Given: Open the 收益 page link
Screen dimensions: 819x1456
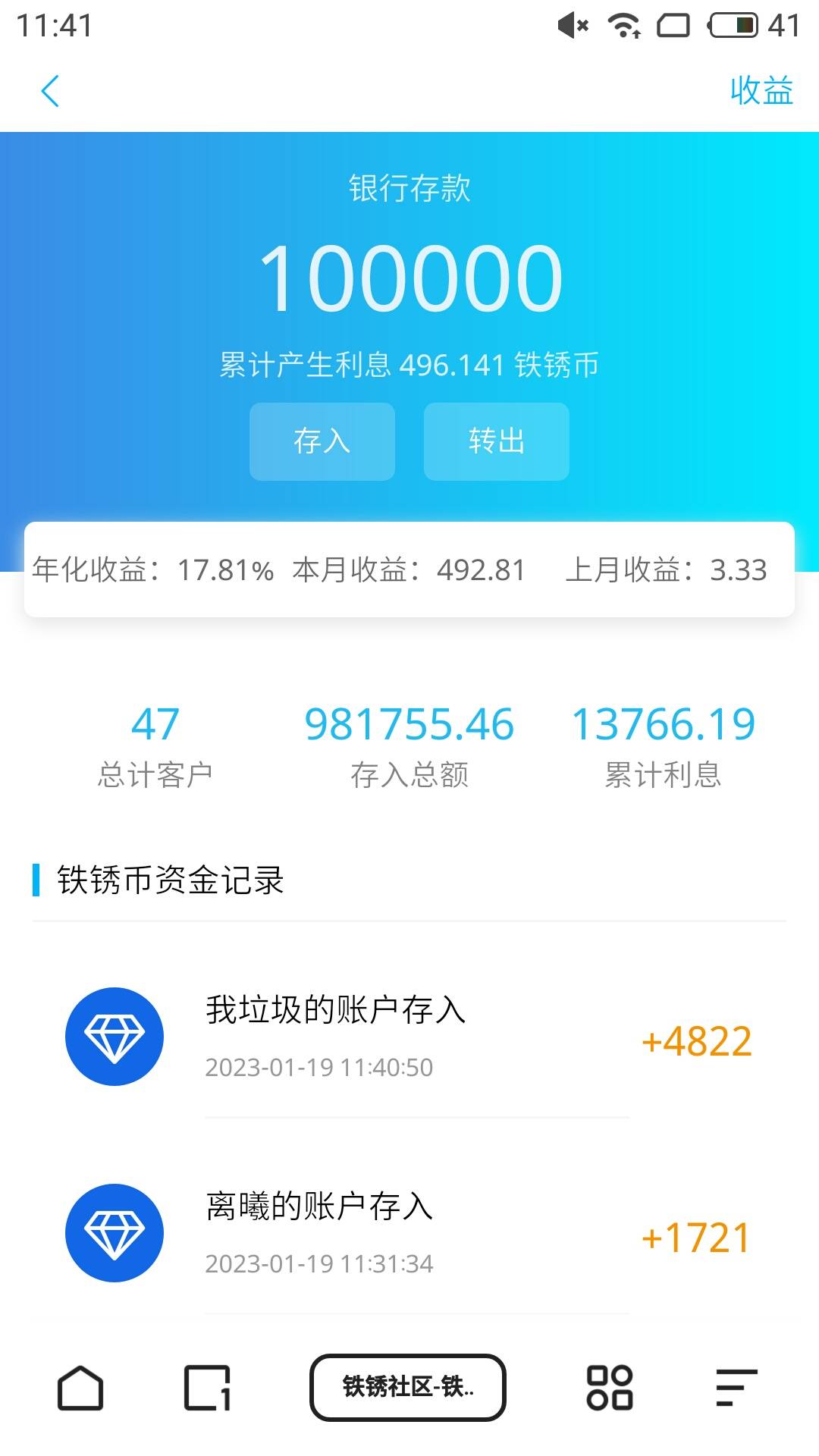Looking at the screenshot, I should tap(761, 91).
